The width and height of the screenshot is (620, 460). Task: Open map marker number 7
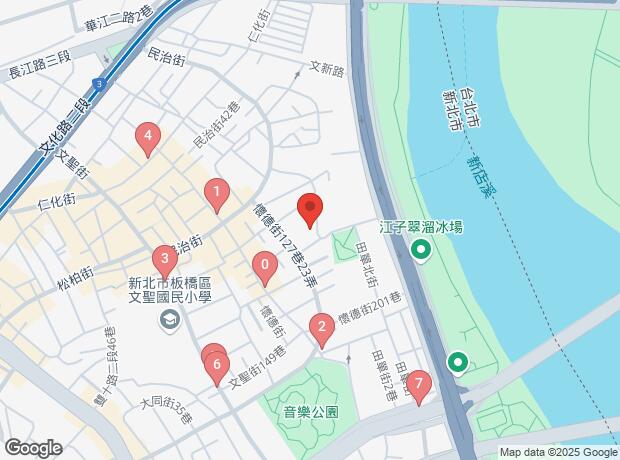pos(418,383)
